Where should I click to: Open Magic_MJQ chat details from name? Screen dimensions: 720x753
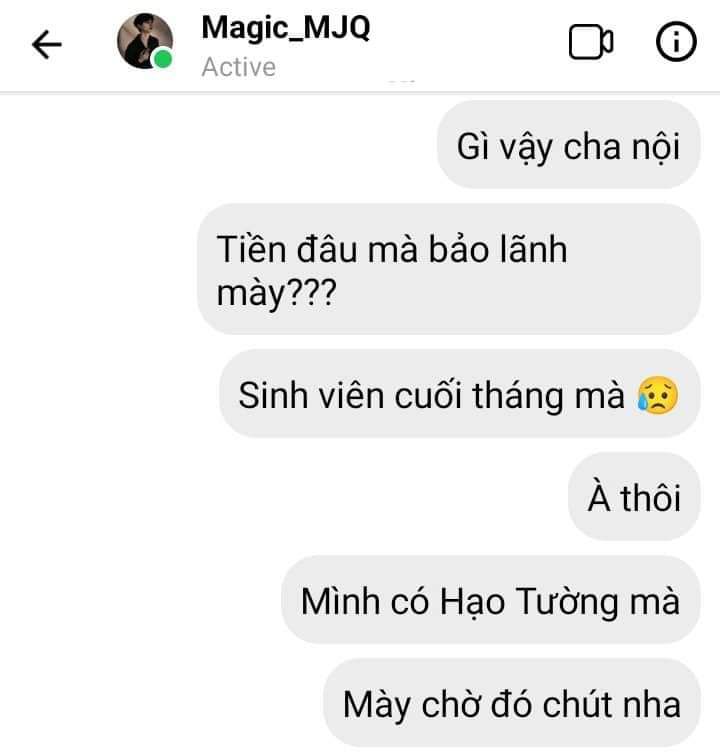[285, 28]
